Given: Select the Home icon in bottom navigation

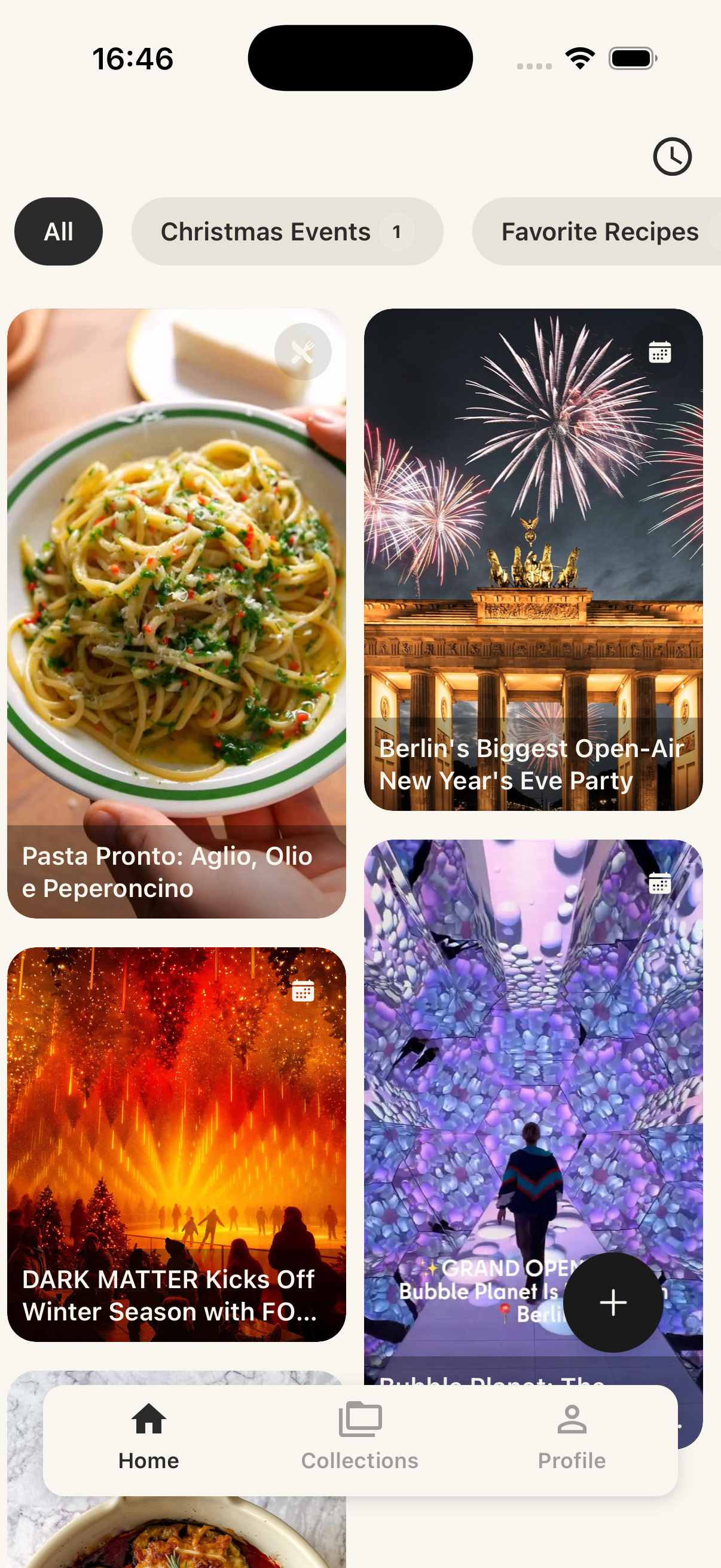Looking at the screenshot, I should [x=148, y=1419].
